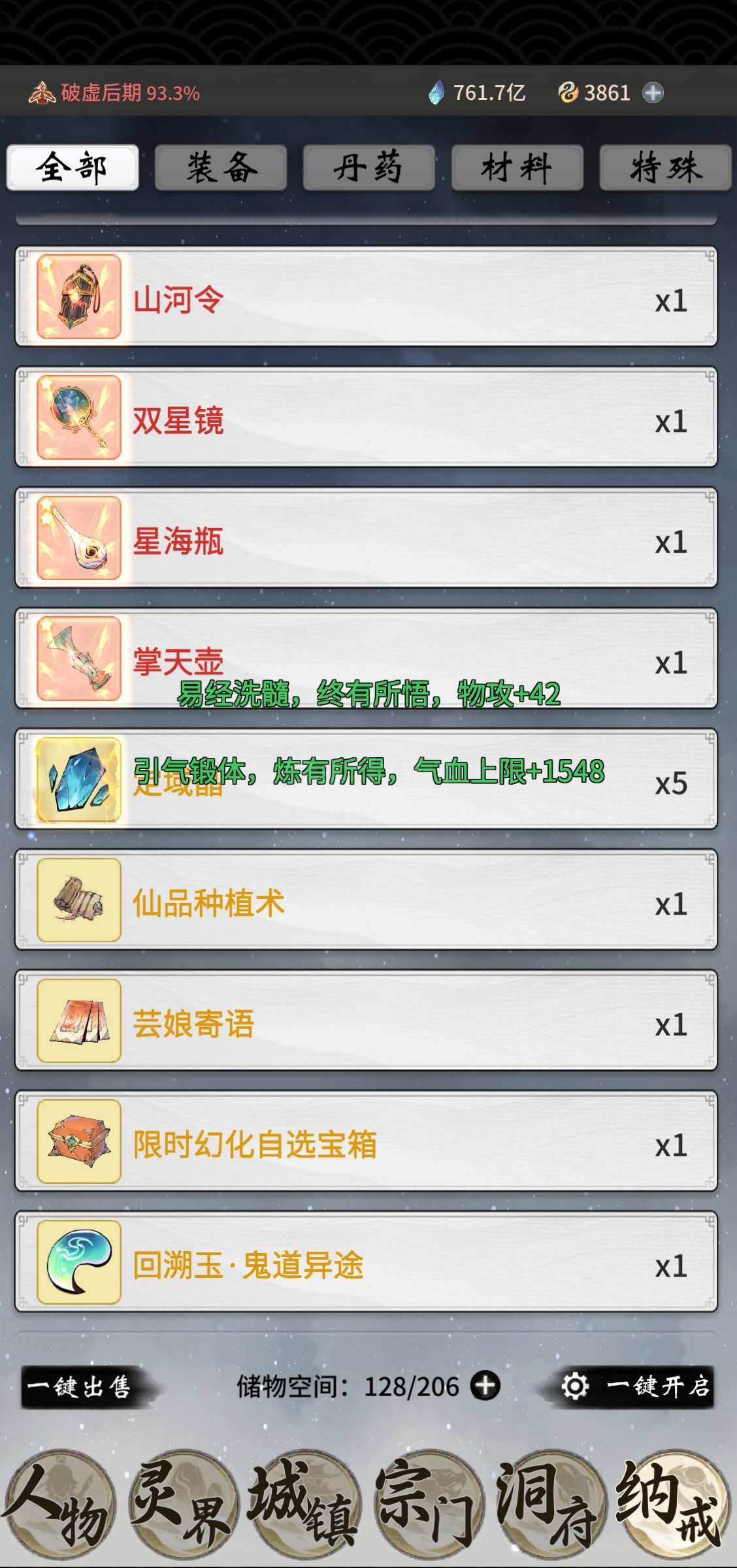This screenshot has height=1568, width=737.
Task: Open the 双星镜 item
Action: [x=366, y=417]
